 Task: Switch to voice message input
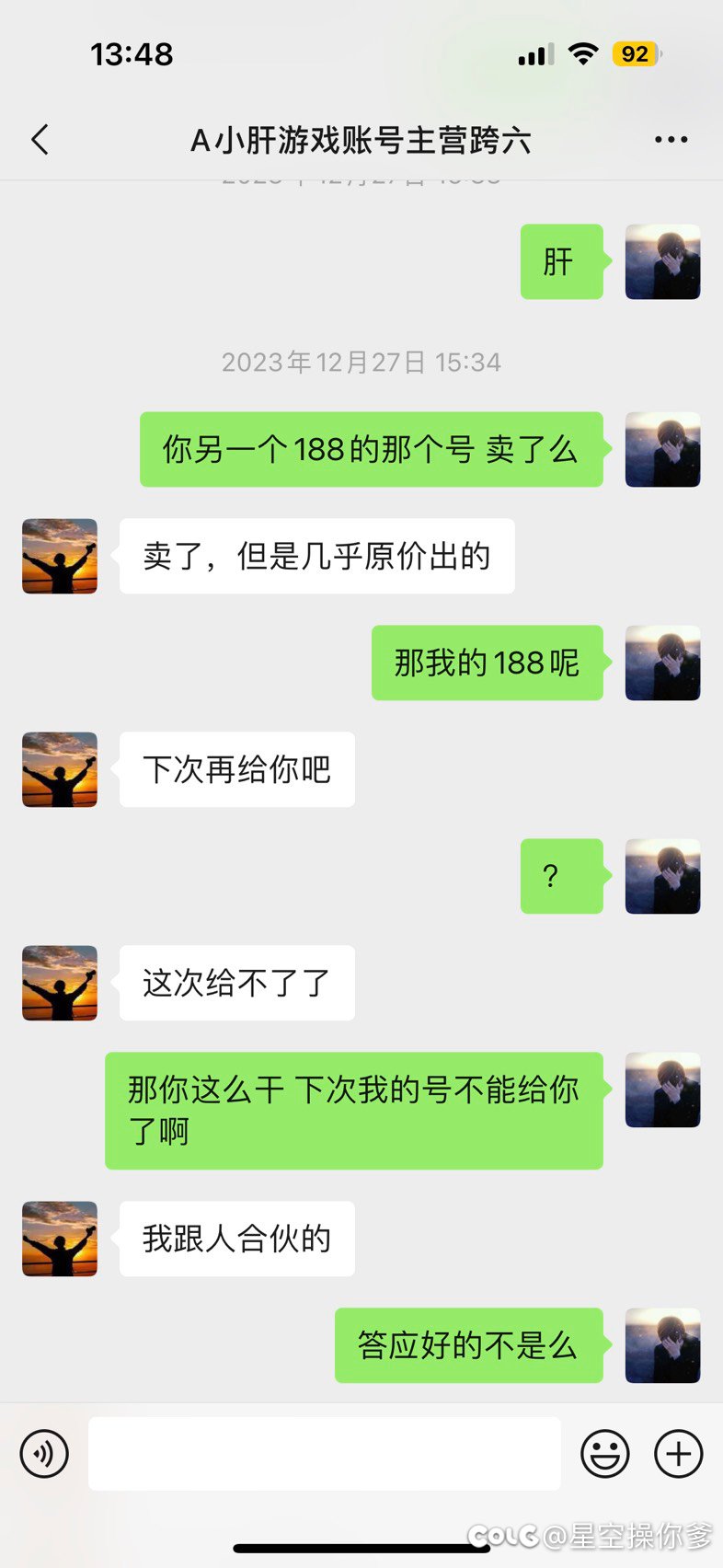click(x=44, y=1454)
